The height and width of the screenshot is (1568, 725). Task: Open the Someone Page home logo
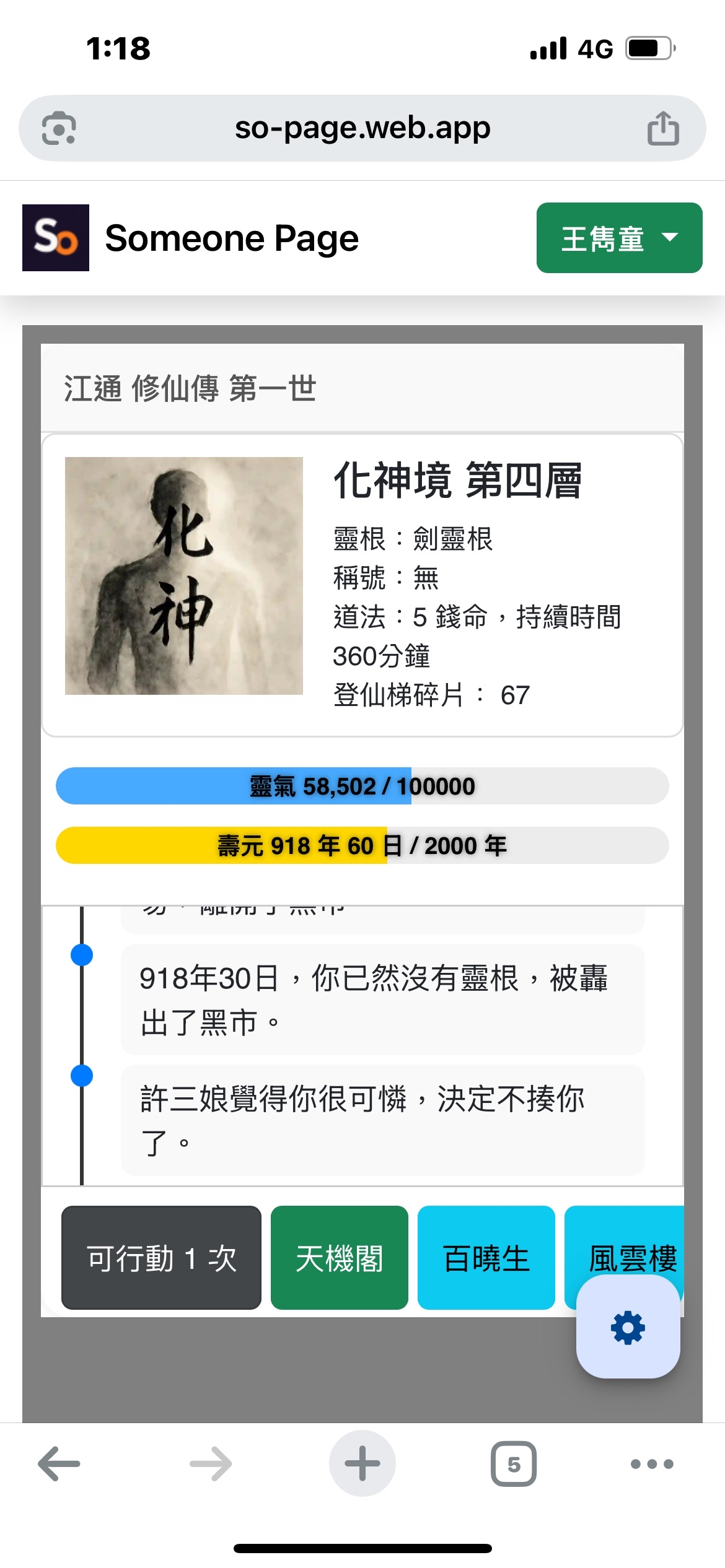point(56,238)
